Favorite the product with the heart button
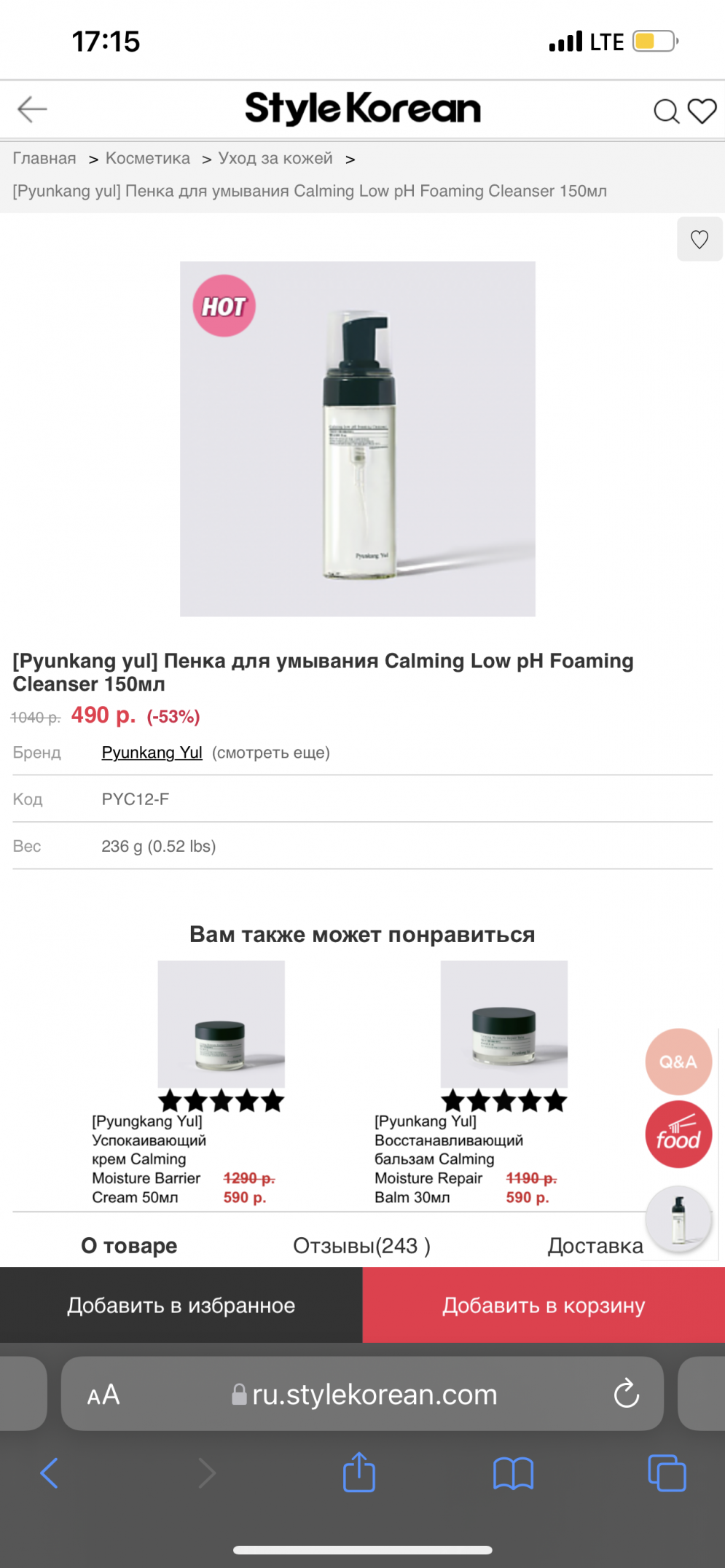 pyautogui.click(x=699, y=239)
